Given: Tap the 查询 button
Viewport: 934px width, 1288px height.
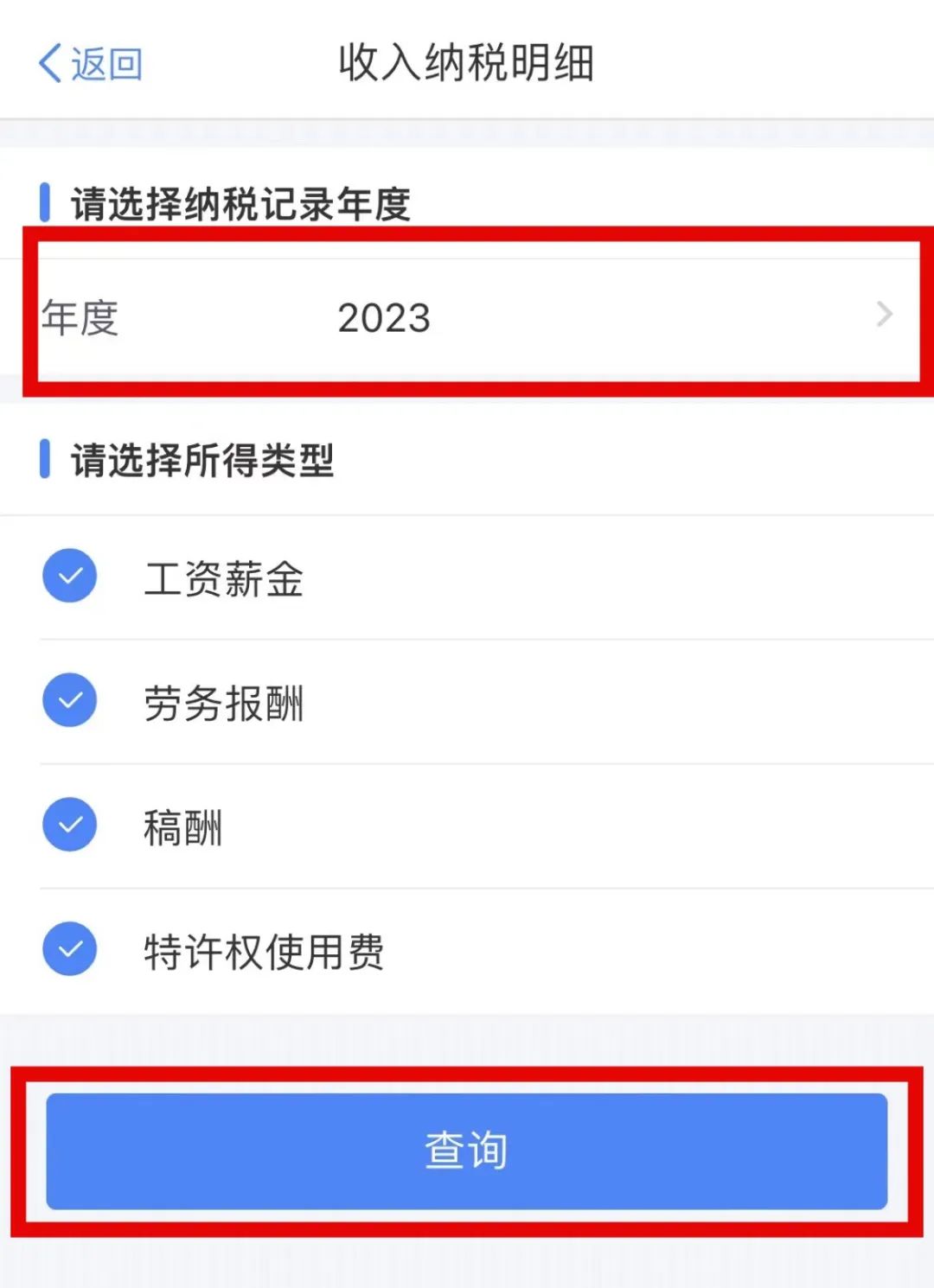Looking at the screenshot, I should [467, 1151].
